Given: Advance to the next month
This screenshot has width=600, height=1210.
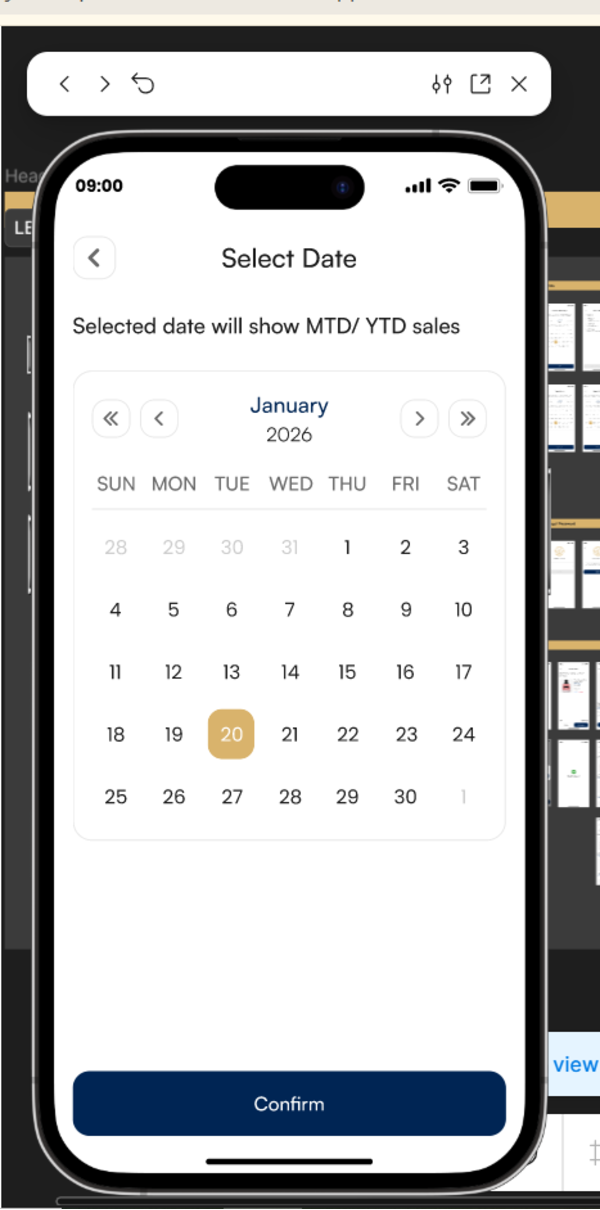Looking at the screenshot, I should (419, 419).
